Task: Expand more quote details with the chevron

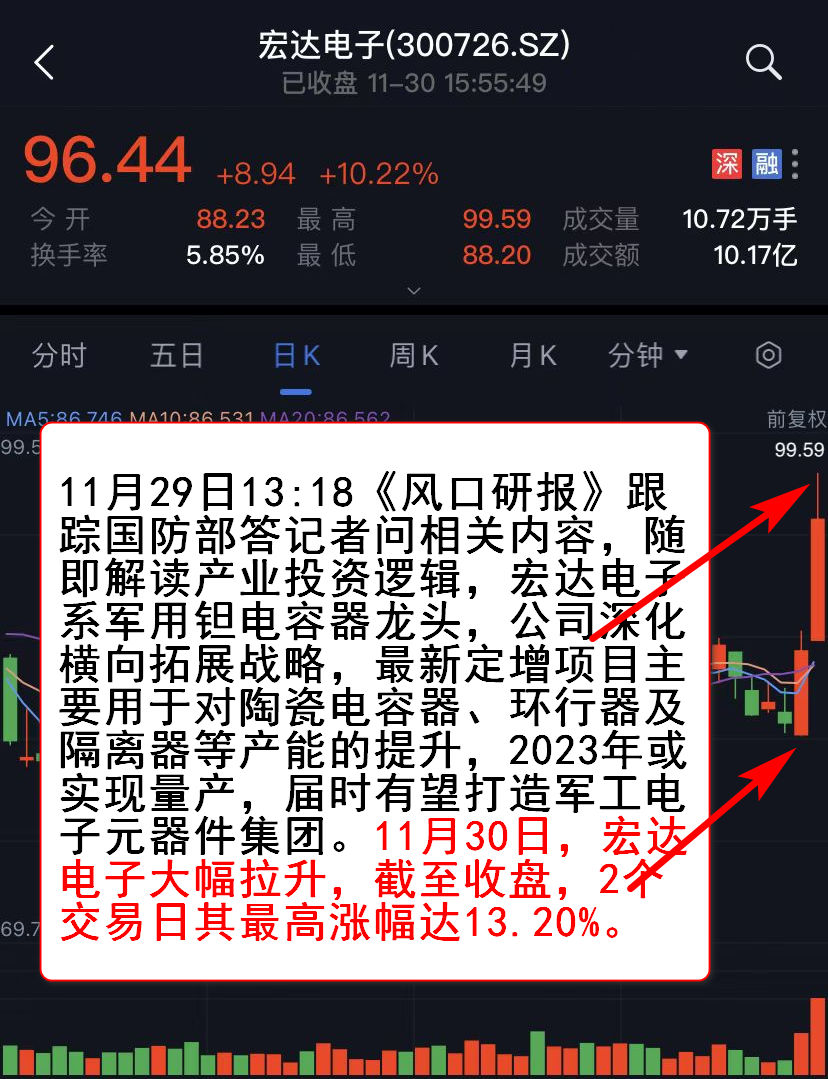Action: point(414,291)
